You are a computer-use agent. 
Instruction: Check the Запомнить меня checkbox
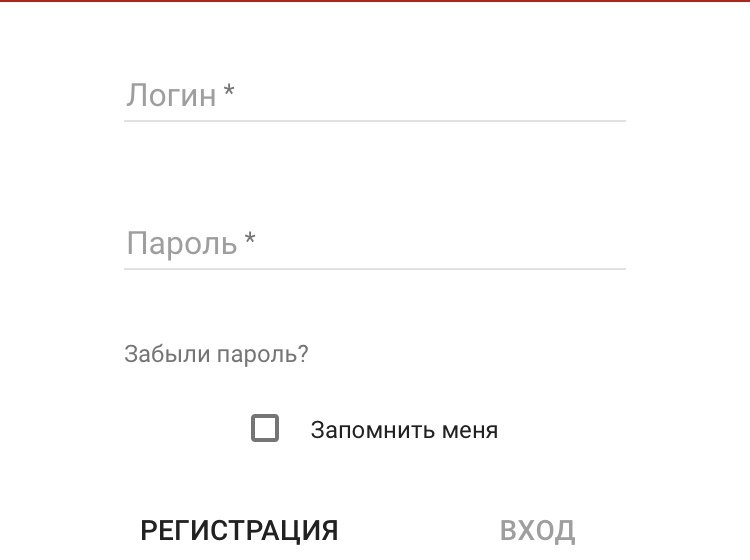point(265,429)
